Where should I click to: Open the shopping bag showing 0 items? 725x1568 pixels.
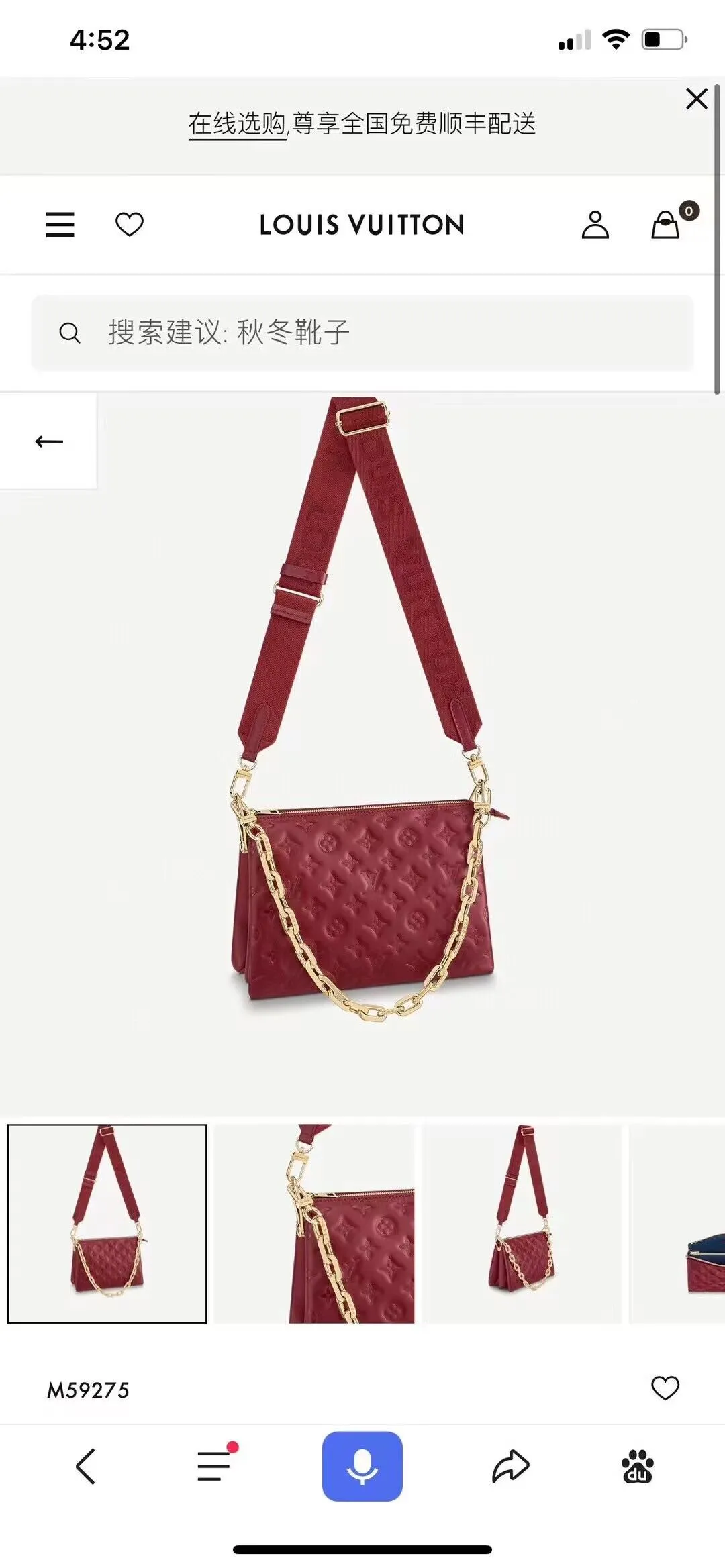[x=665, y=225]
